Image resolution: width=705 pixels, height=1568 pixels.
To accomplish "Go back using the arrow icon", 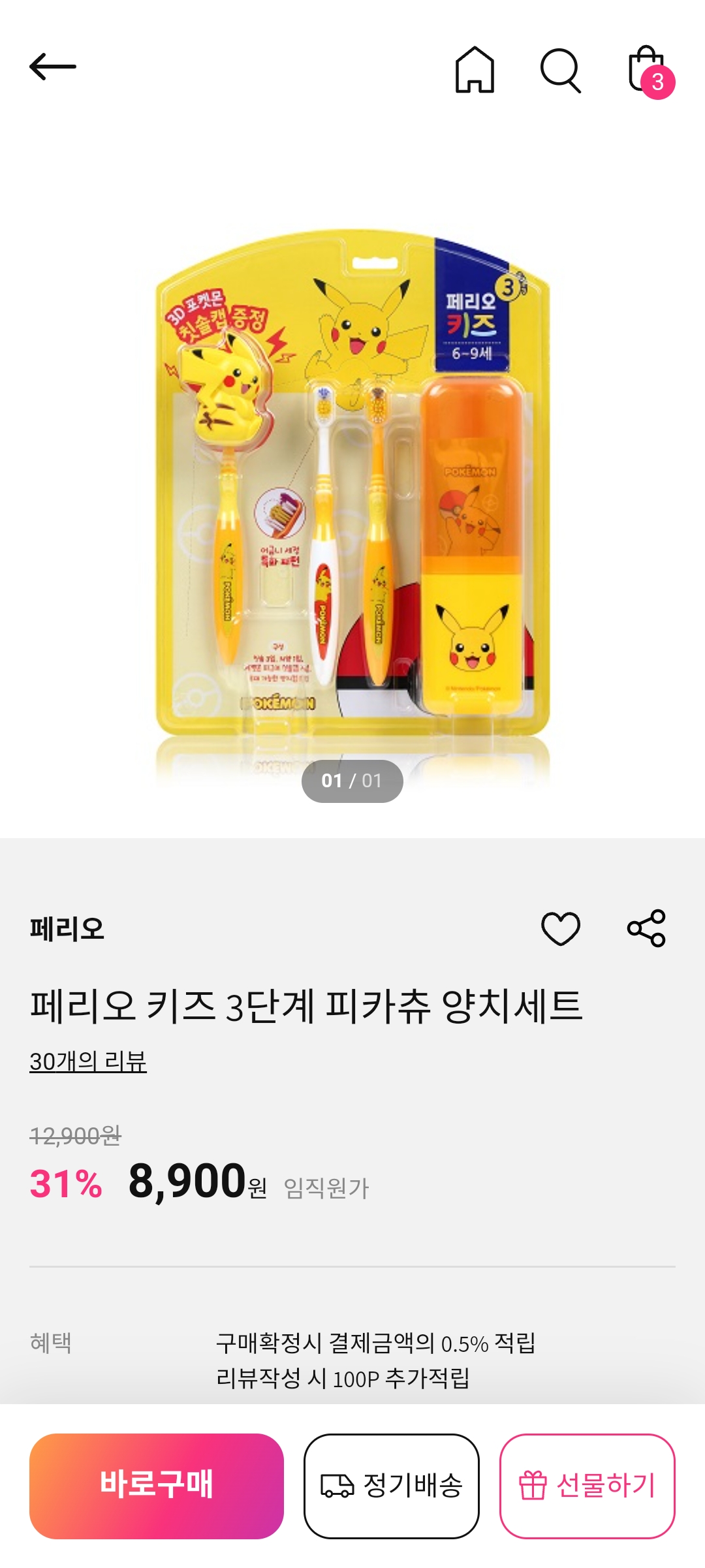I will click(53, 67).
